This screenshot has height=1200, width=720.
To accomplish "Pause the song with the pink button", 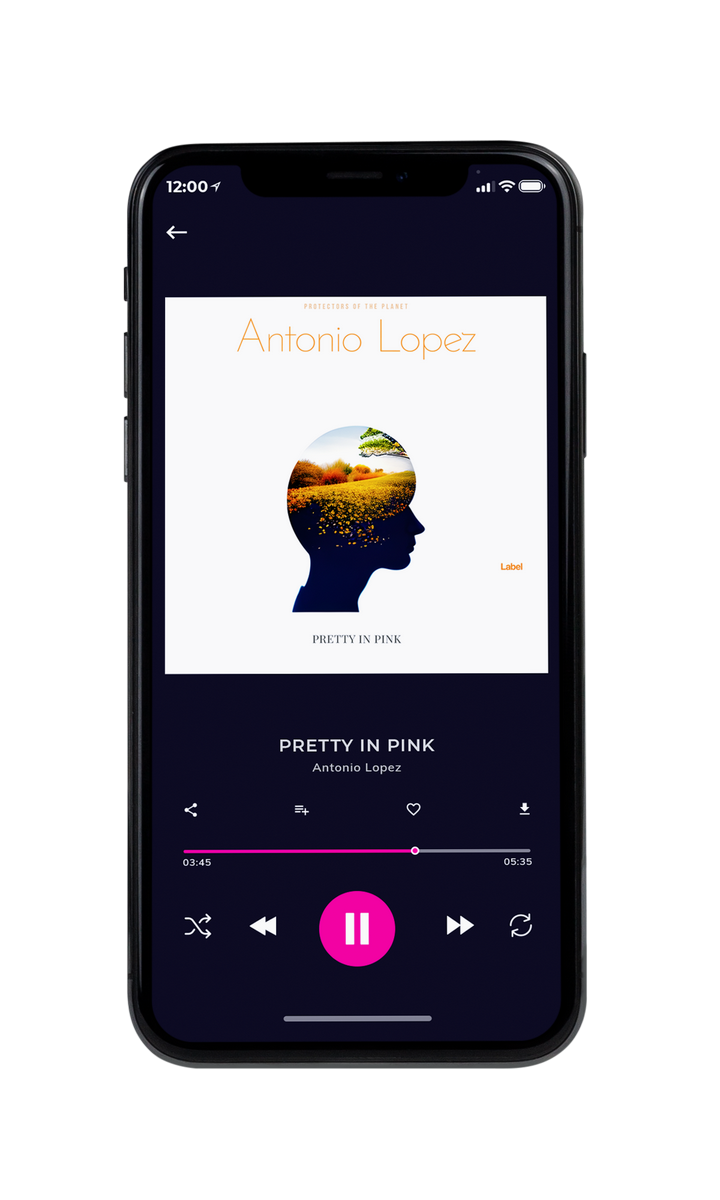I will (357, 928).
